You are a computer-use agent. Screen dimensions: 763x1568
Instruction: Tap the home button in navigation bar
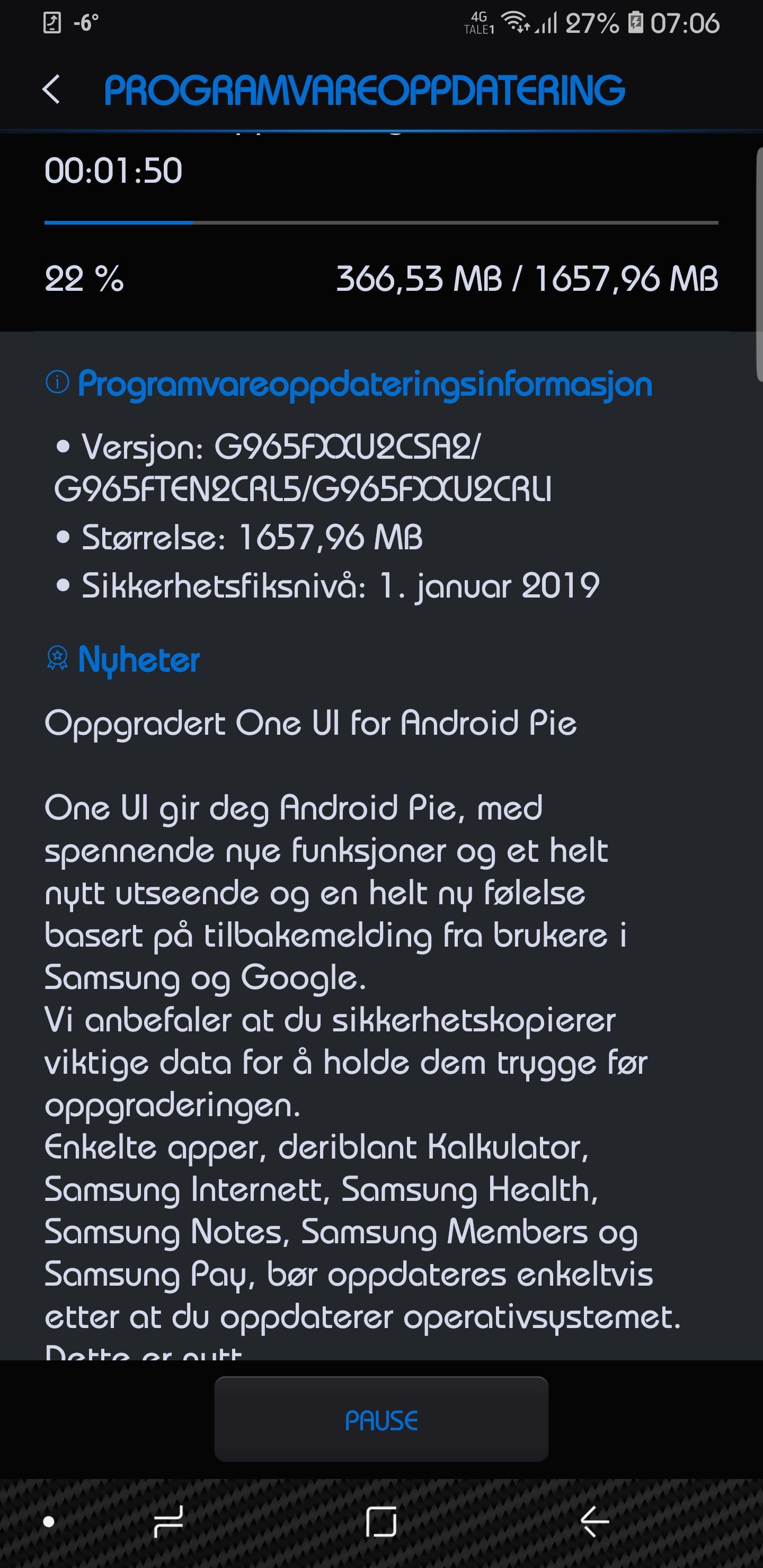click(381, 1522)
